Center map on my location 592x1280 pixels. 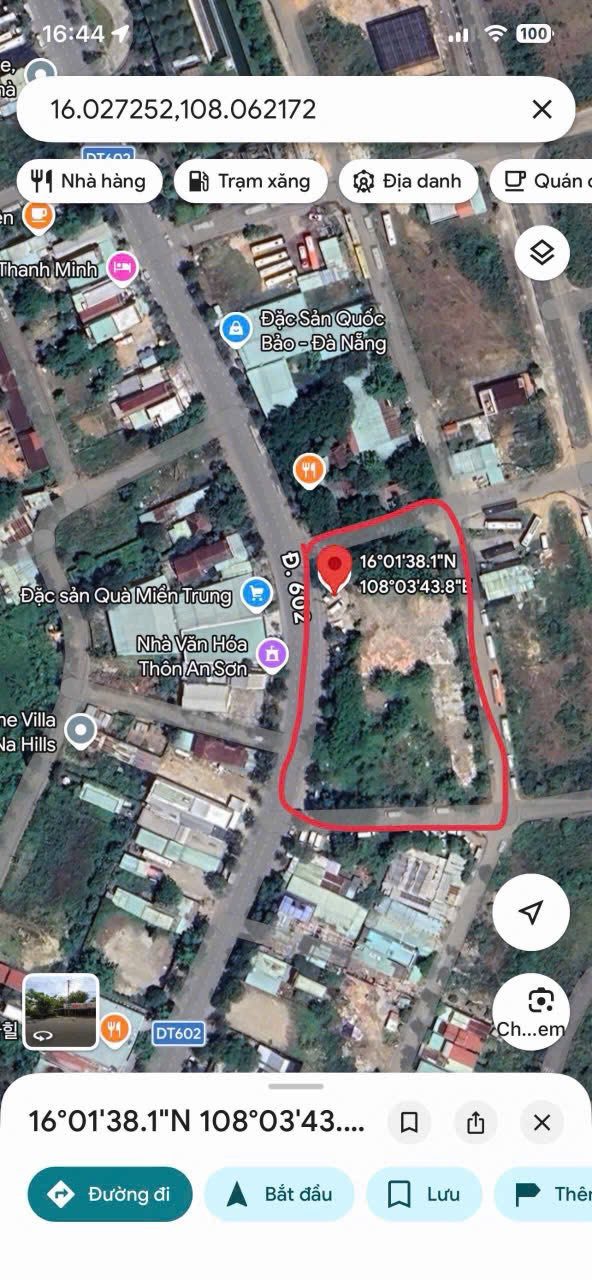pyautogui.click(x=531, y=911)
